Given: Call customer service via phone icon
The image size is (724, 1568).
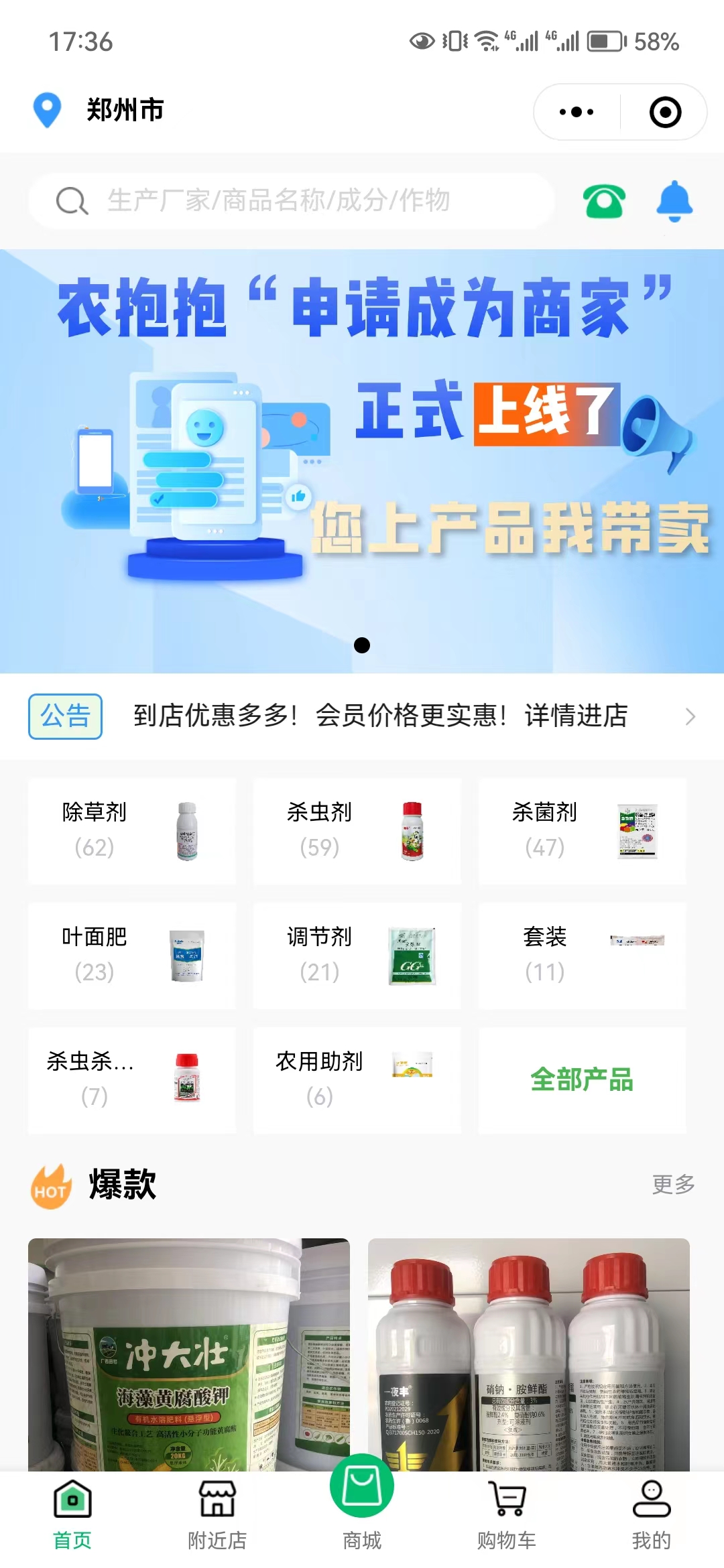Looking at the screenshot, I should coord(603,201).
